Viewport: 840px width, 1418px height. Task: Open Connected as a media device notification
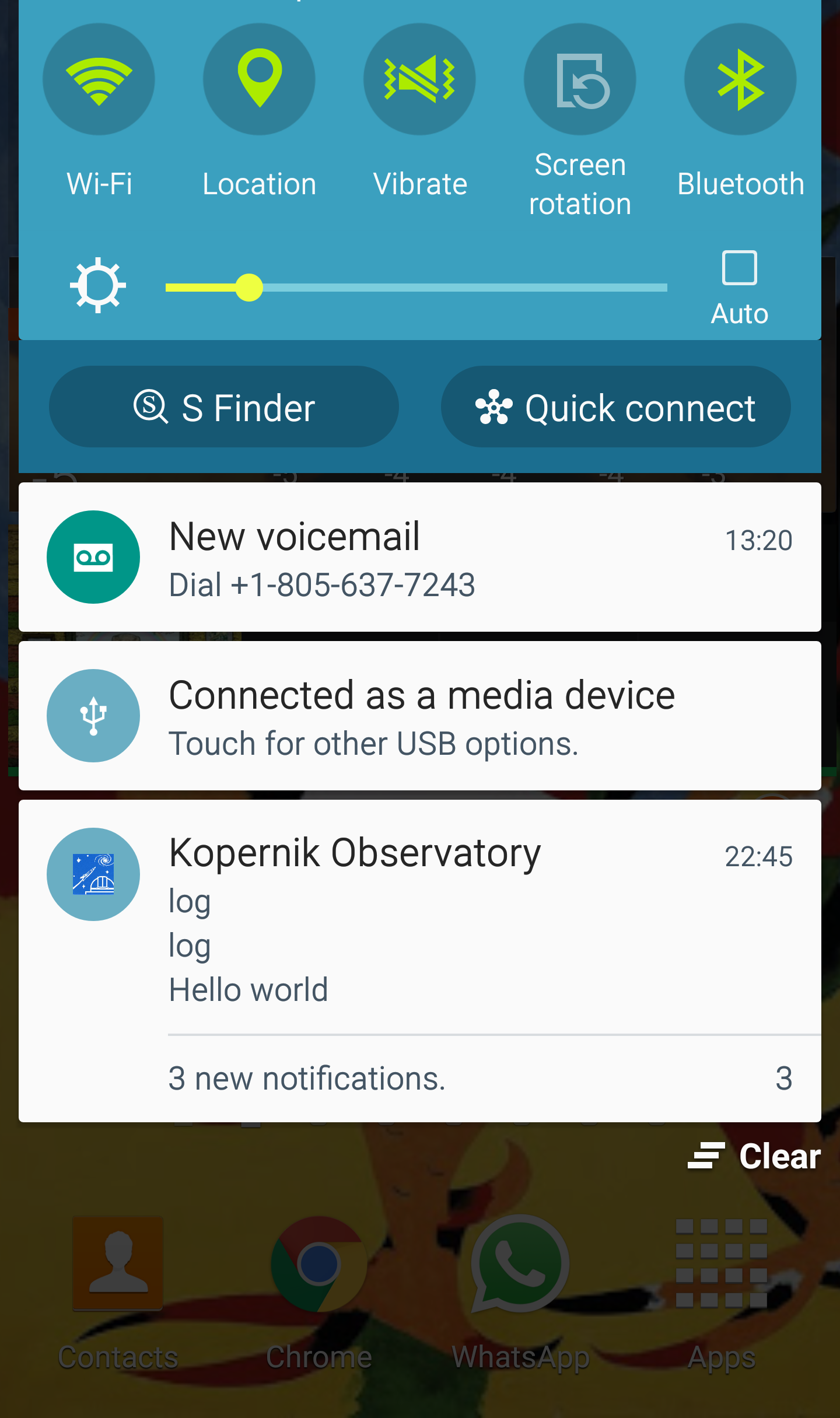click(x=420, y=716)
